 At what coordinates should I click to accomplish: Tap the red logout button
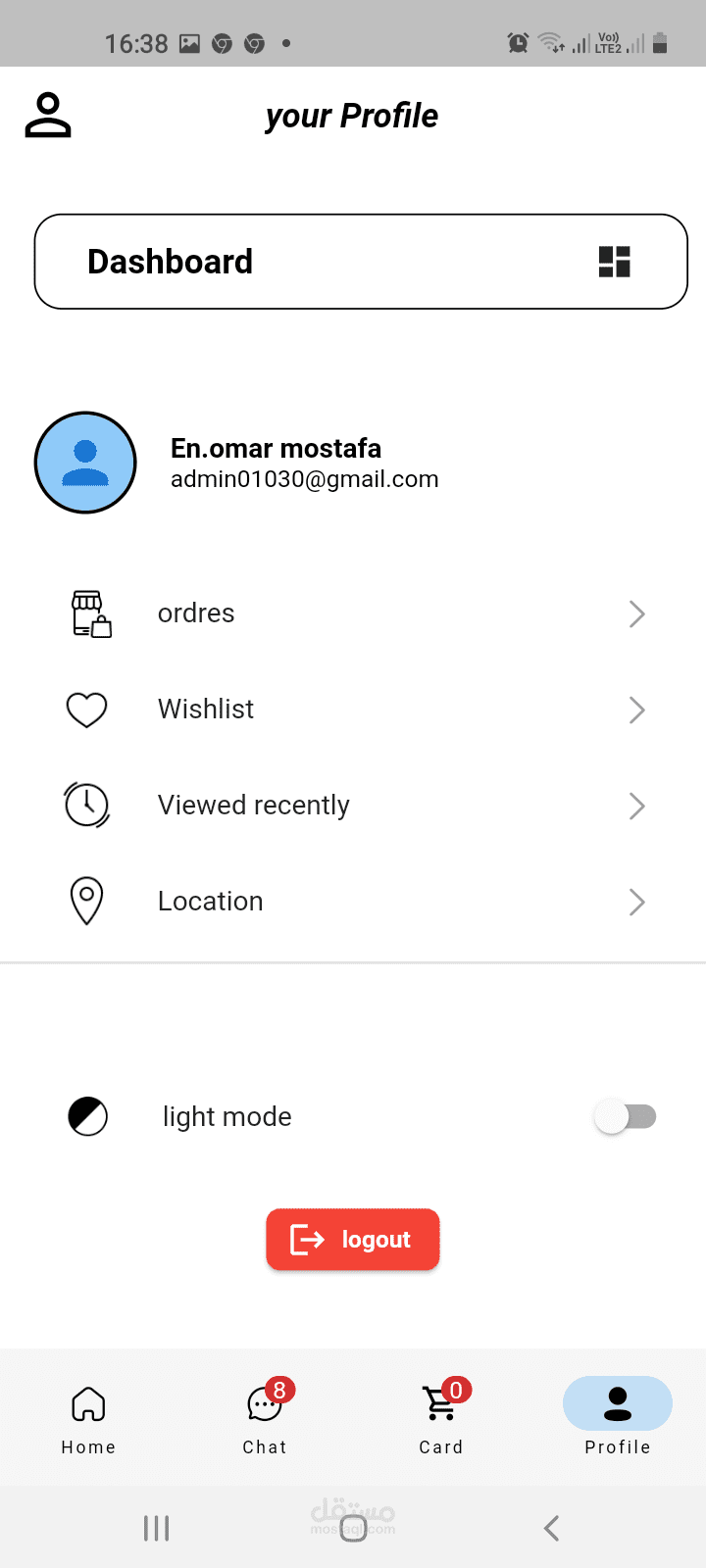pyautogui.click(x=353, y=1240)
